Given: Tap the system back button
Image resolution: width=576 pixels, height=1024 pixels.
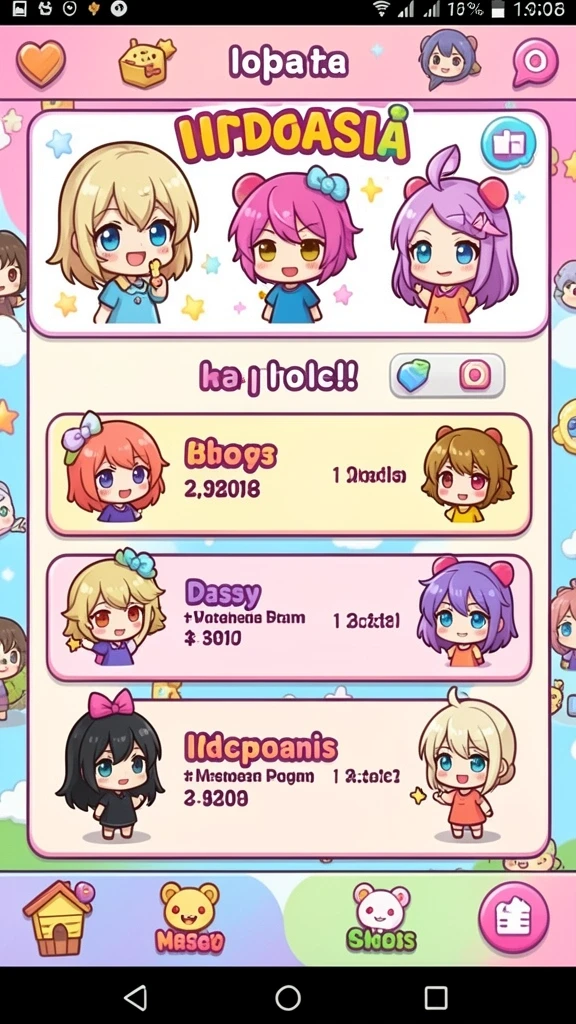Looking at the screenshot, I should [x=136, y=997].
